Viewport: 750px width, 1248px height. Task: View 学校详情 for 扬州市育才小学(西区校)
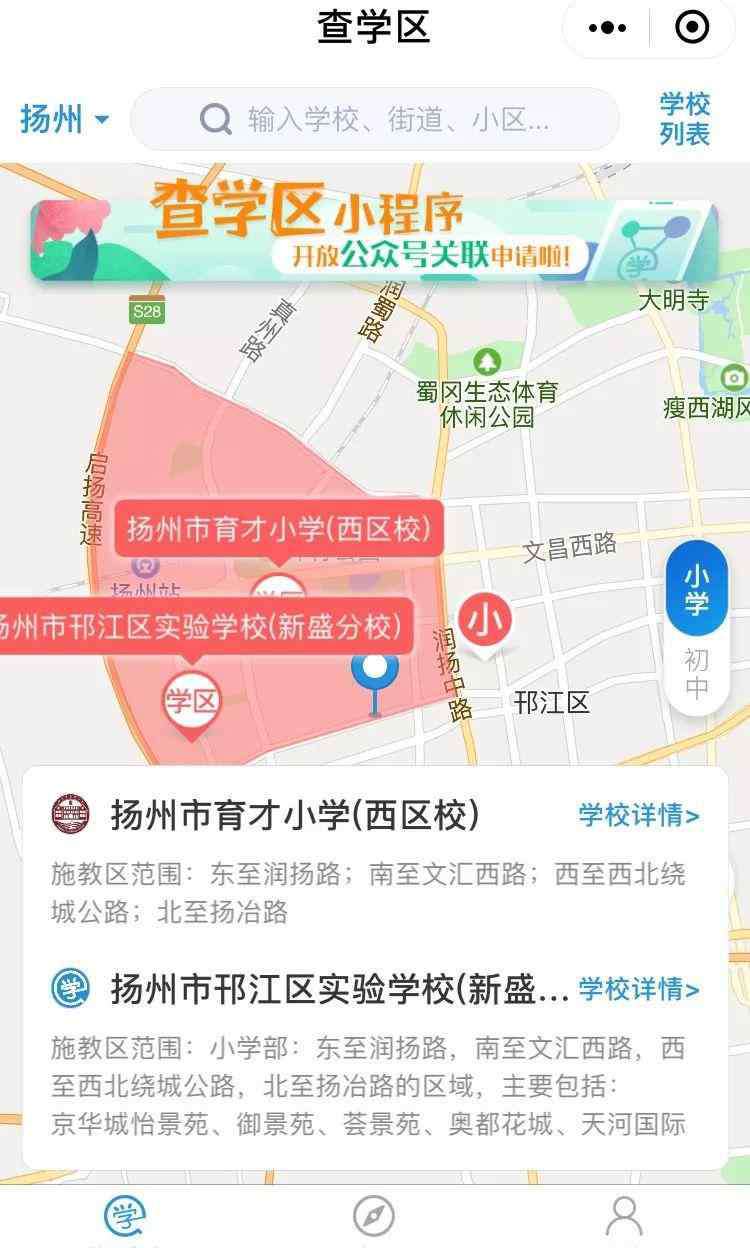point(639,815)
